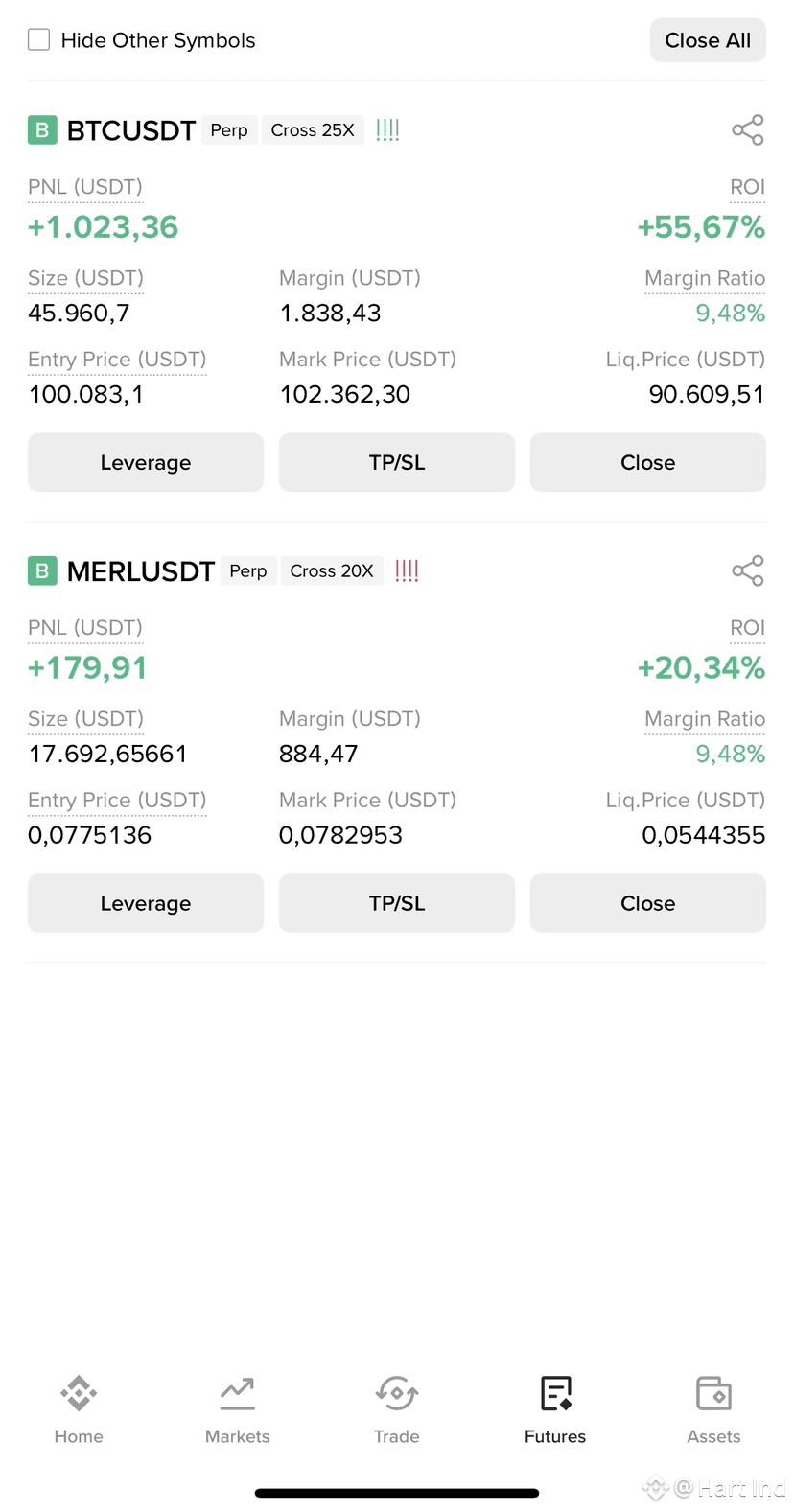Viewport: 794px width, 1512px height.
Task: Open the Trade tab
Action: click(x=397, y=1409)
